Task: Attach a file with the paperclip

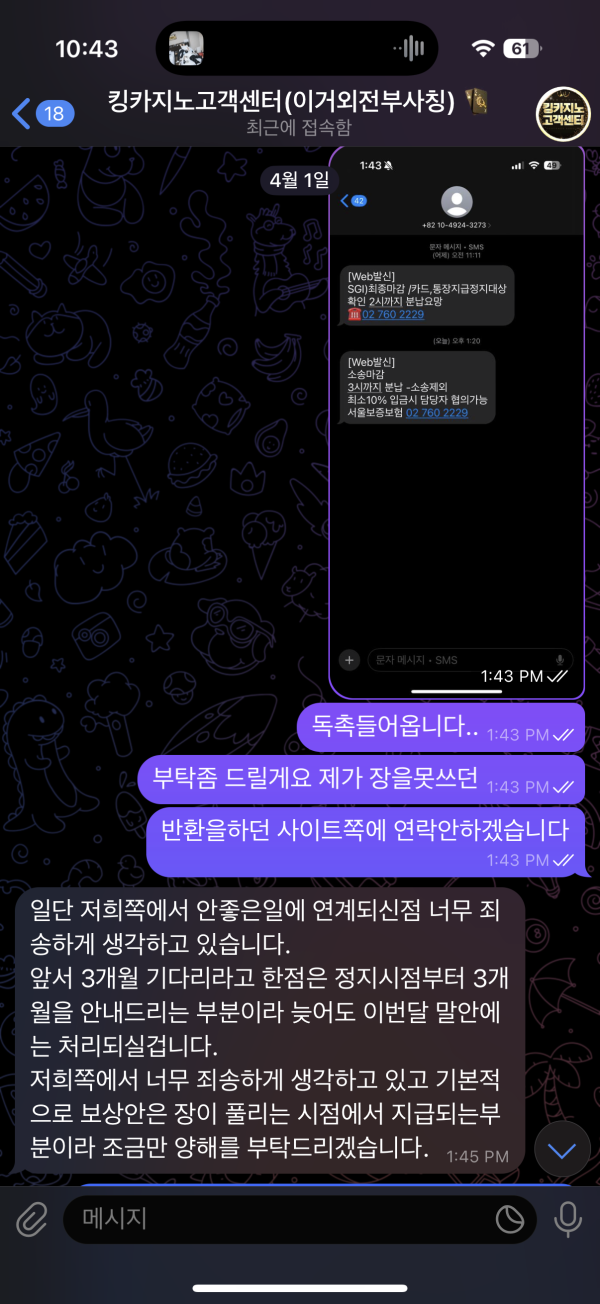Action: coord(32,1219)
